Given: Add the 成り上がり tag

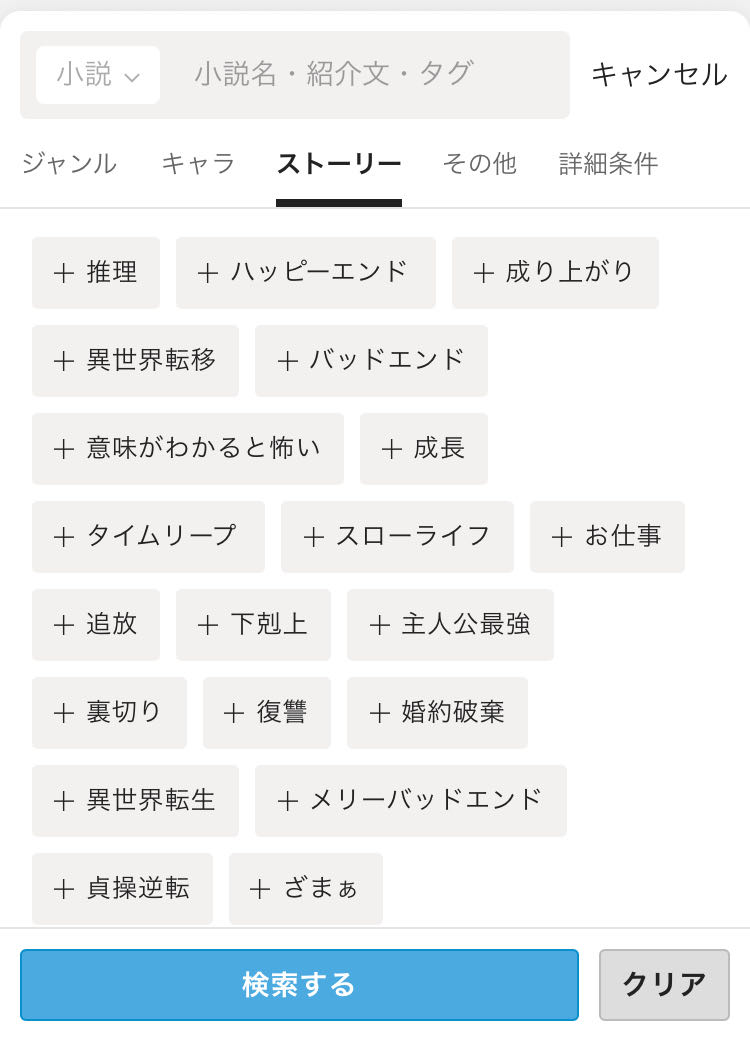Looking at the screenshot, I should click(555, 272).
